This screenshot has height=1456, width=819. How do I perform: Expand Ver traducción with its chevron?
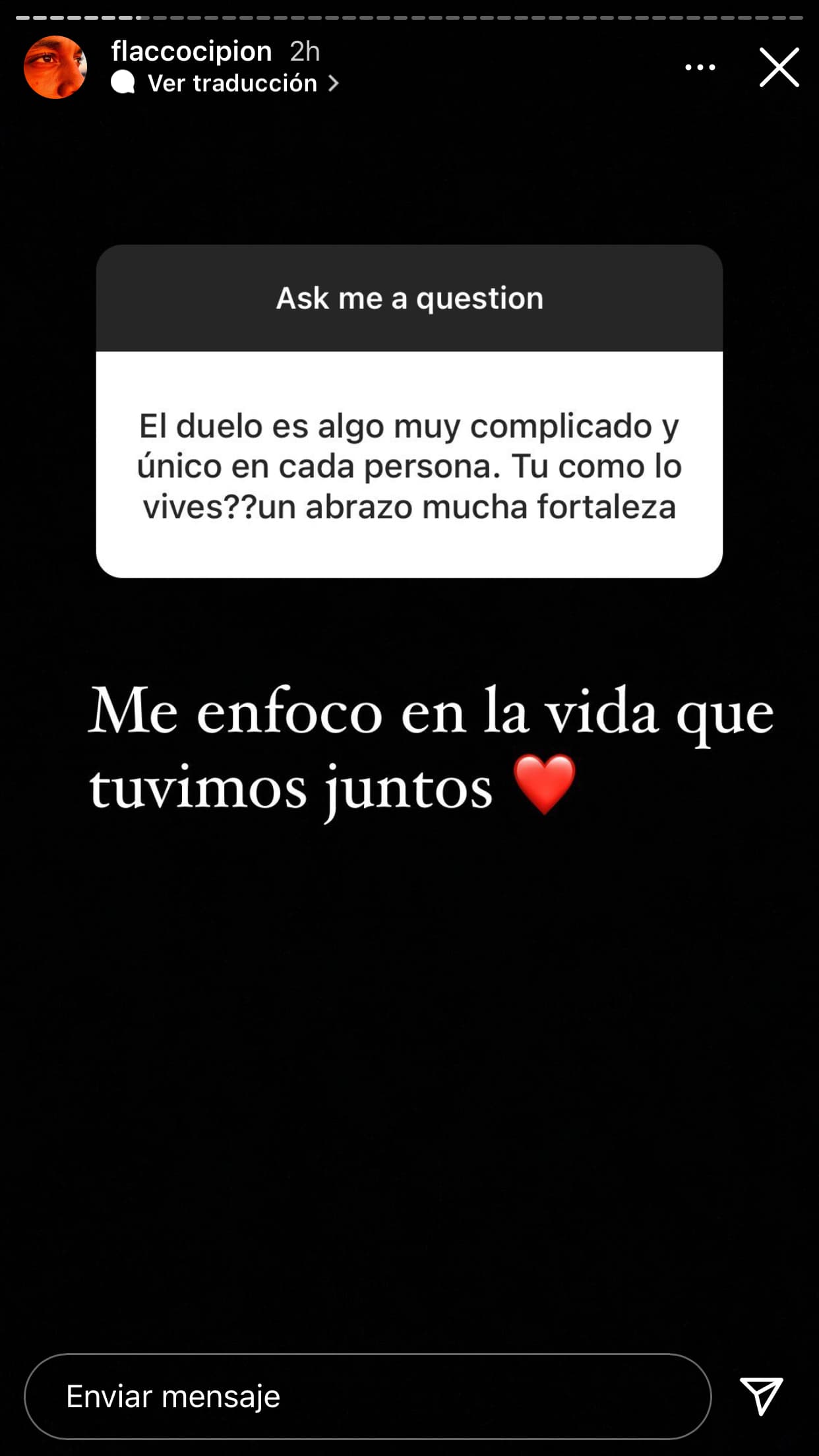[336, 83]
